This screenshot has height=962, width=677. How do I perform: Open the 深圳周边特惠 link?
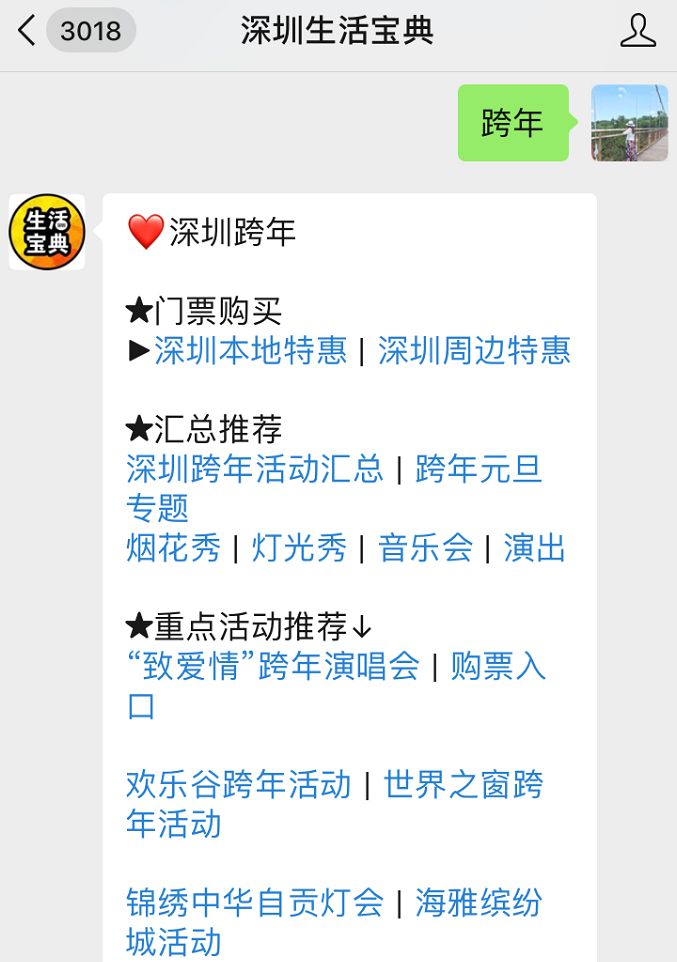click(474, 351)
